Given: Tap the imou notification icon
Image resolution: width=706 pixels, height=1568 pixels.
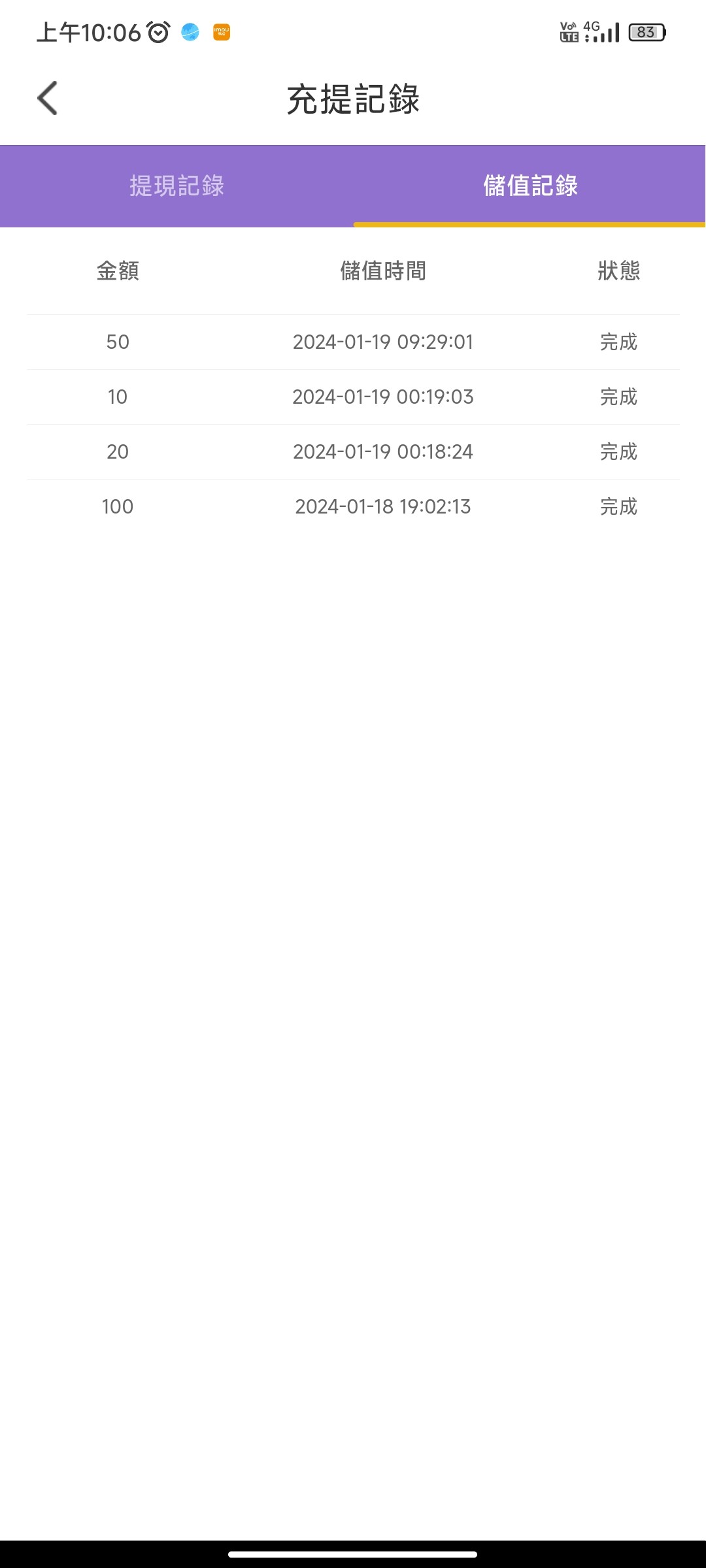Looking at the screenshot, I should (221, 31).
